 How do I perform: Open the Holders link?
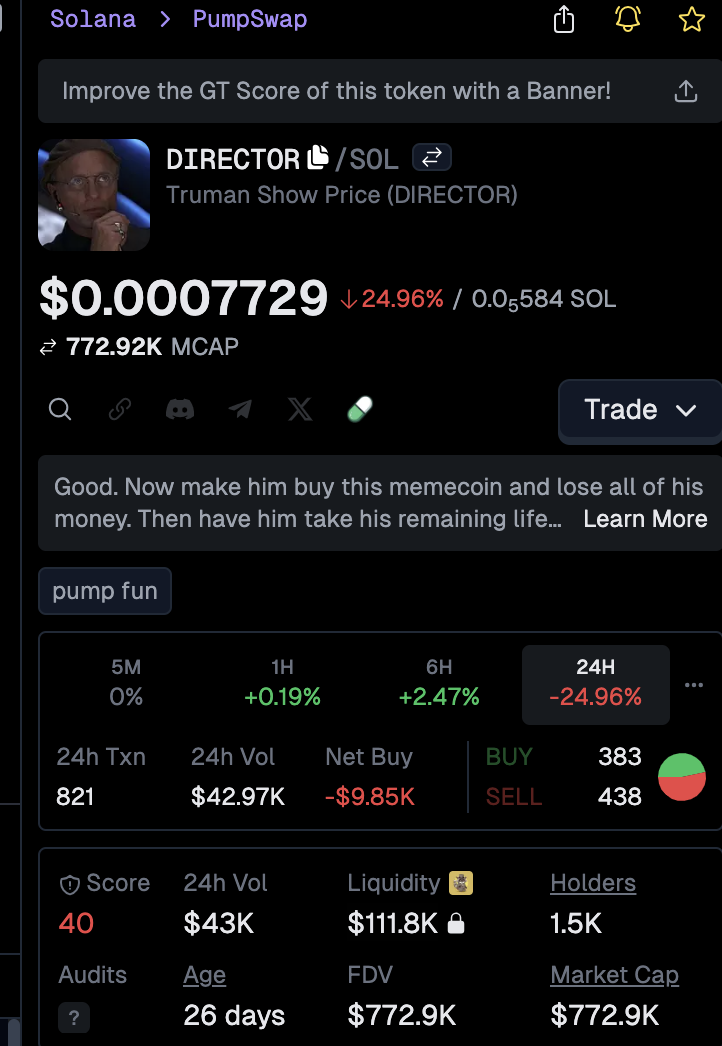tap(592, 883)
